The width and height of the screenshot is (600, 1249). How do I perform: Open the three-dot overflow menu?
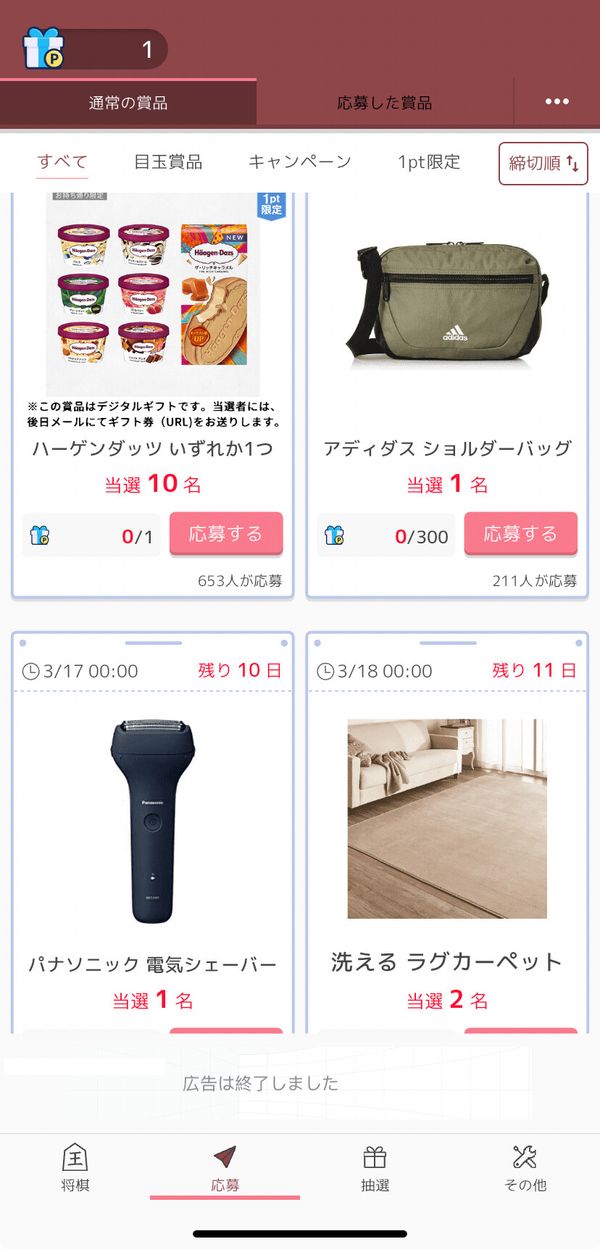pyautogui.click(x=557, y=102)
